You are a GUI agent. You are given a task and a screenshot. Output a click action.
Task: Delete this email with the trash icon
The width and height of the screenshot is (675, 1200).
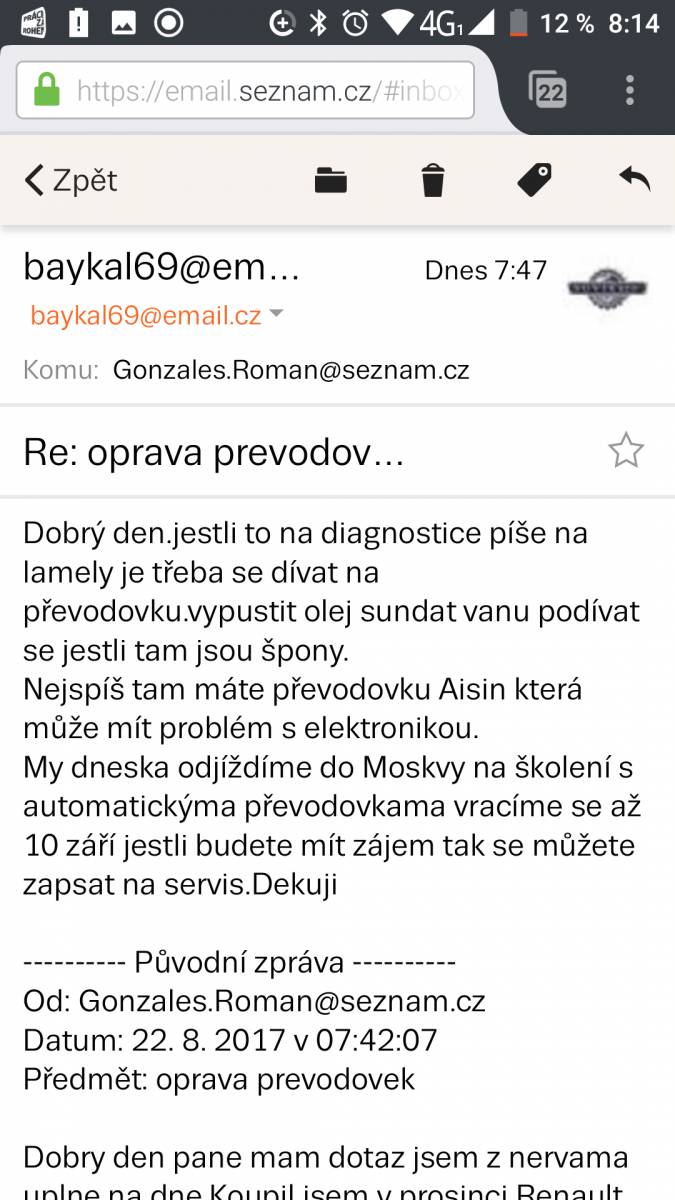tap(432, 180)
